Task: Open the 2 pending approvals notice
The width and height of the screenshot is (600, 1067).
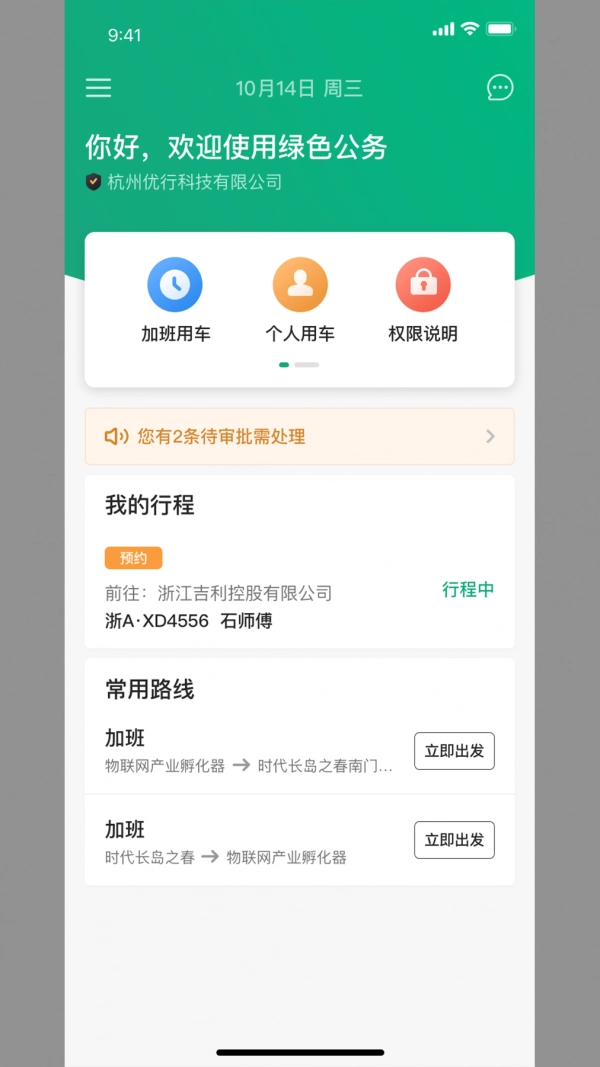Action: click(300, 436)
